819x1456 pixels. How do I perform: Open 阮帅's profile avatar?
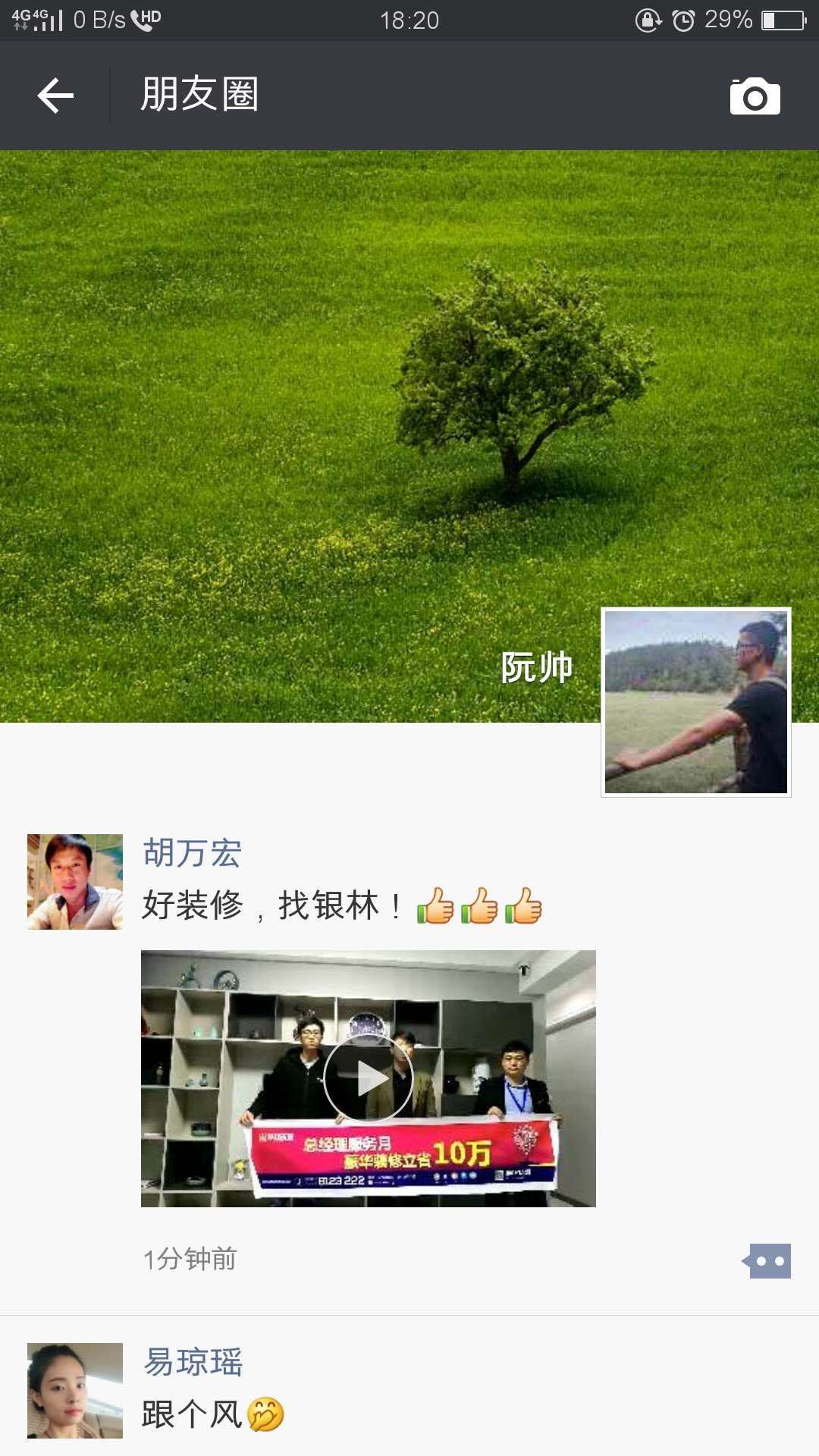pos(695,702)
